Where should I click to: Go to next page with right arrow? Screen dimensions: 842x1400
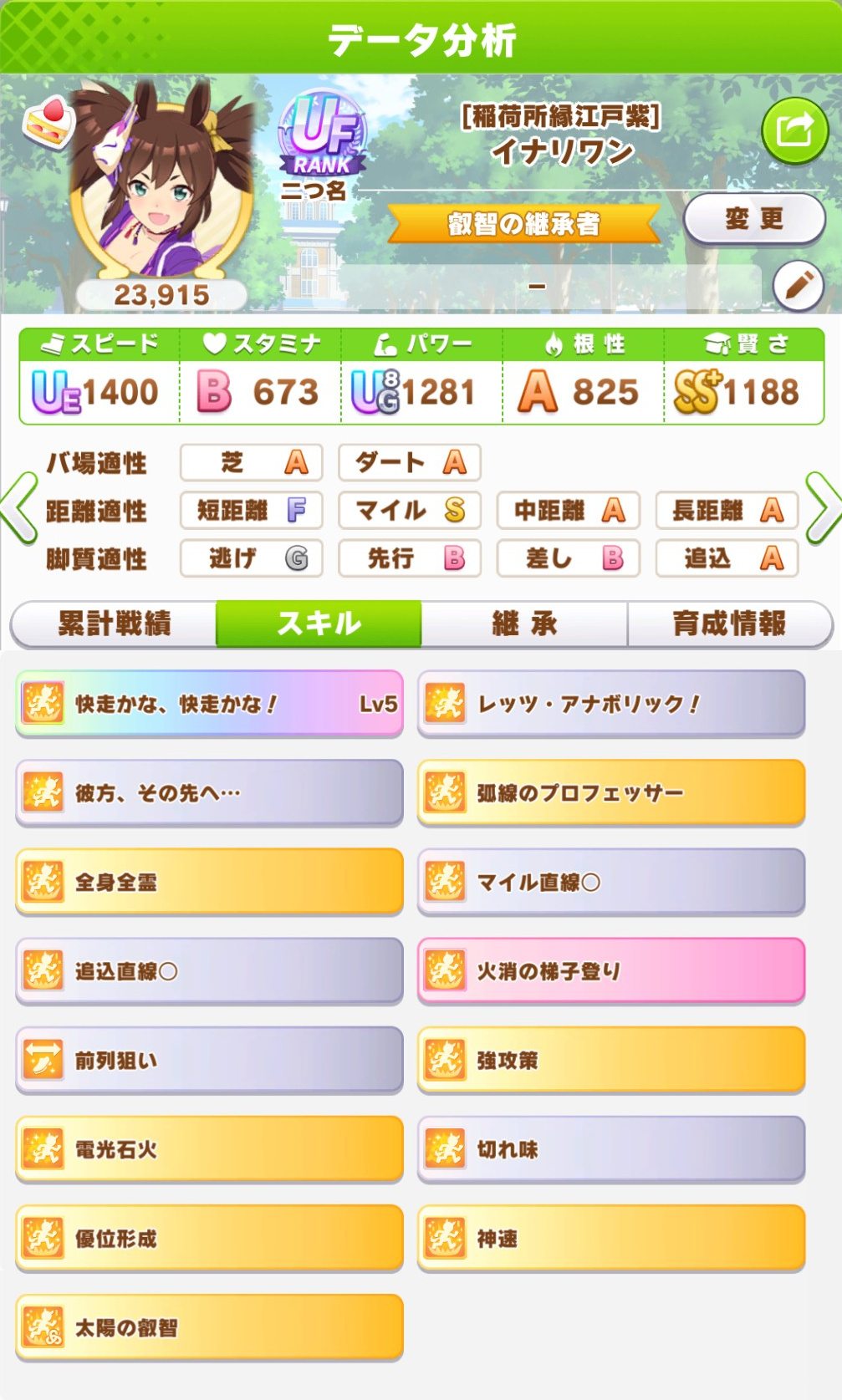[823, 509]
